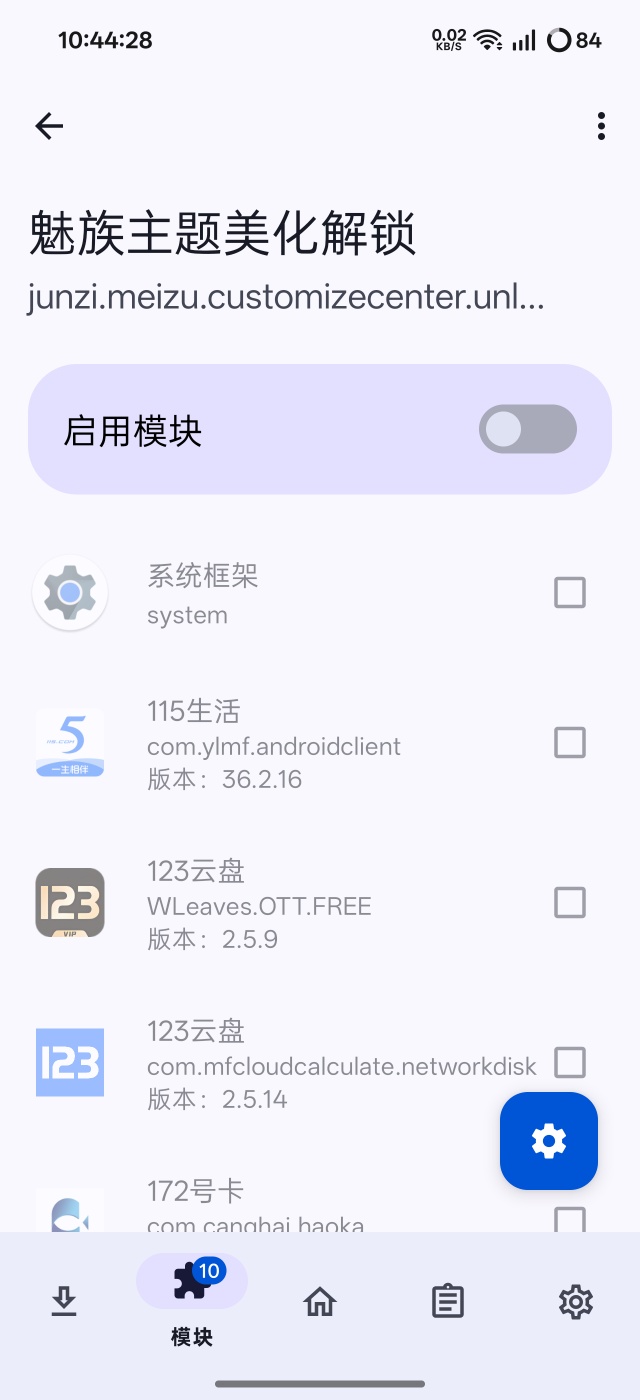Screen dimensions: 640x1400
Task: Open the three-dot overflow menu
Action: 600,126
